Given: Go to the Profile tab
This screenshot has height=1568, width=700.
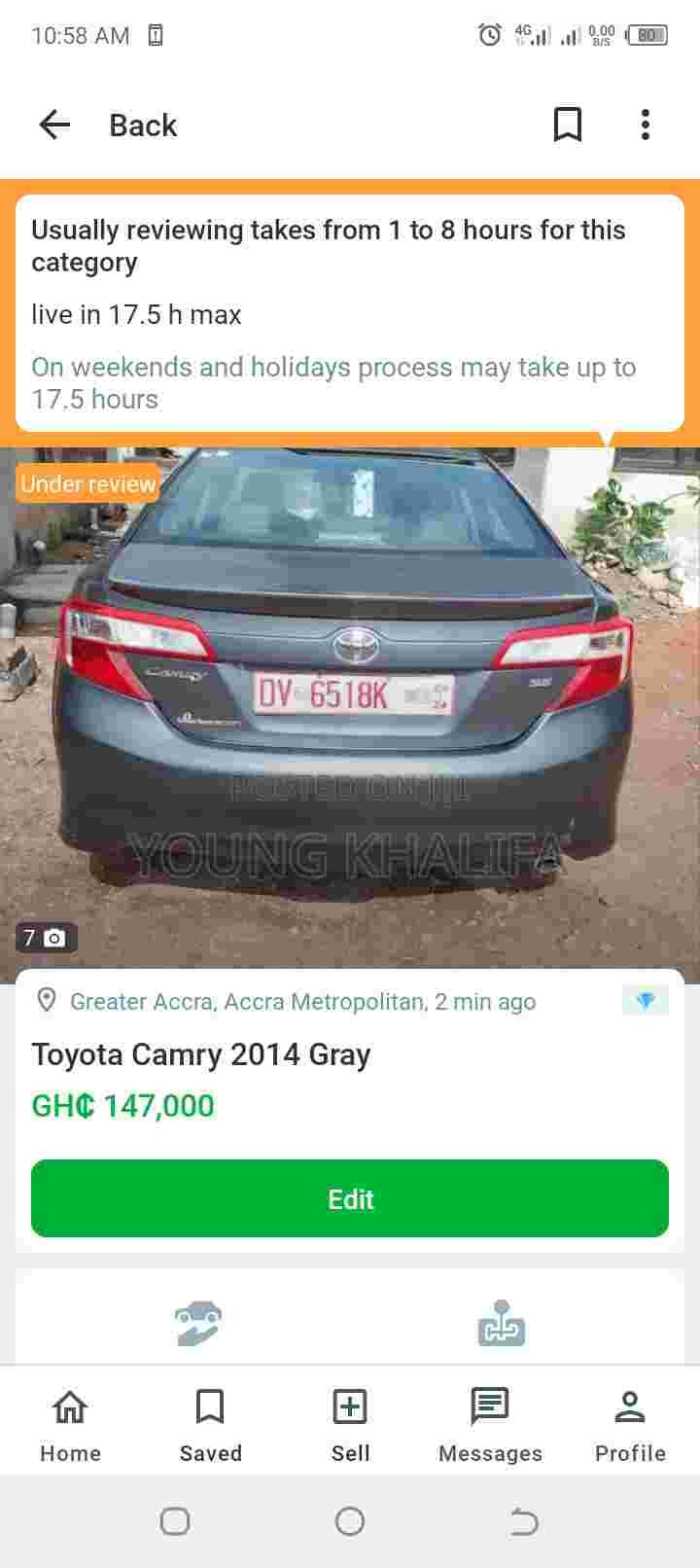Looking at the screenshot, I should (x=630, y=1424).
